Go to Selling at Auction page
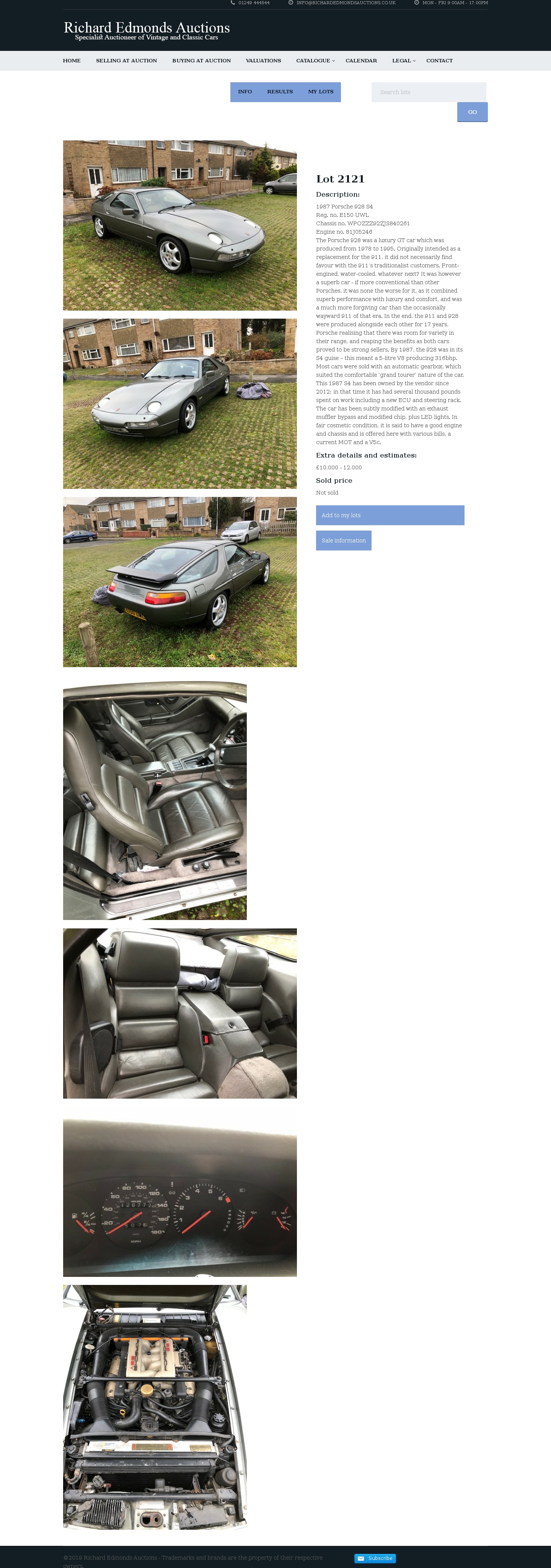551x1568 pixels. pos(126,61)
